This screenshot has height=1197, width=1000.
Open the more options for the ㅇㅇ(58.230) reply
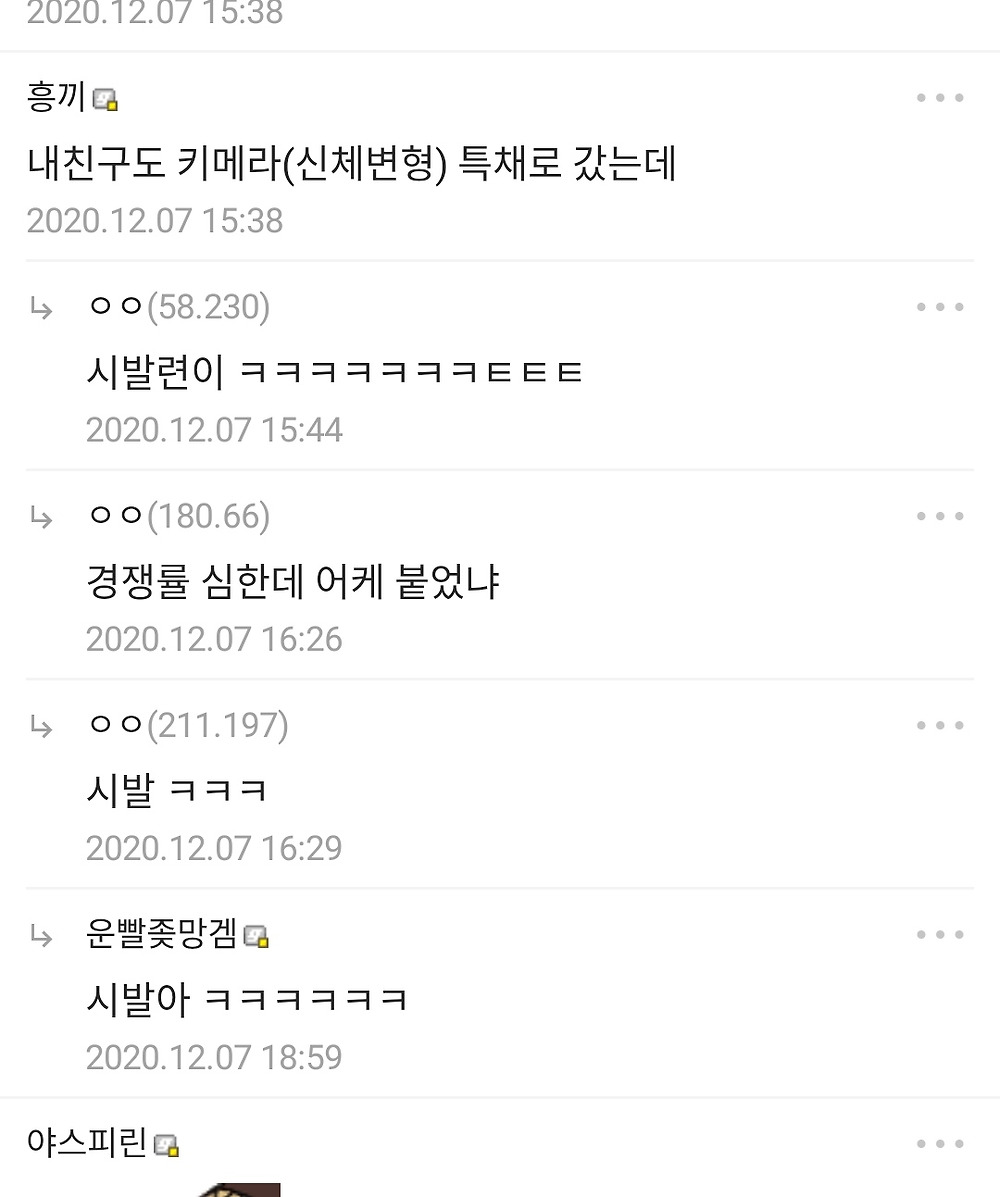[x=940, y=307]
